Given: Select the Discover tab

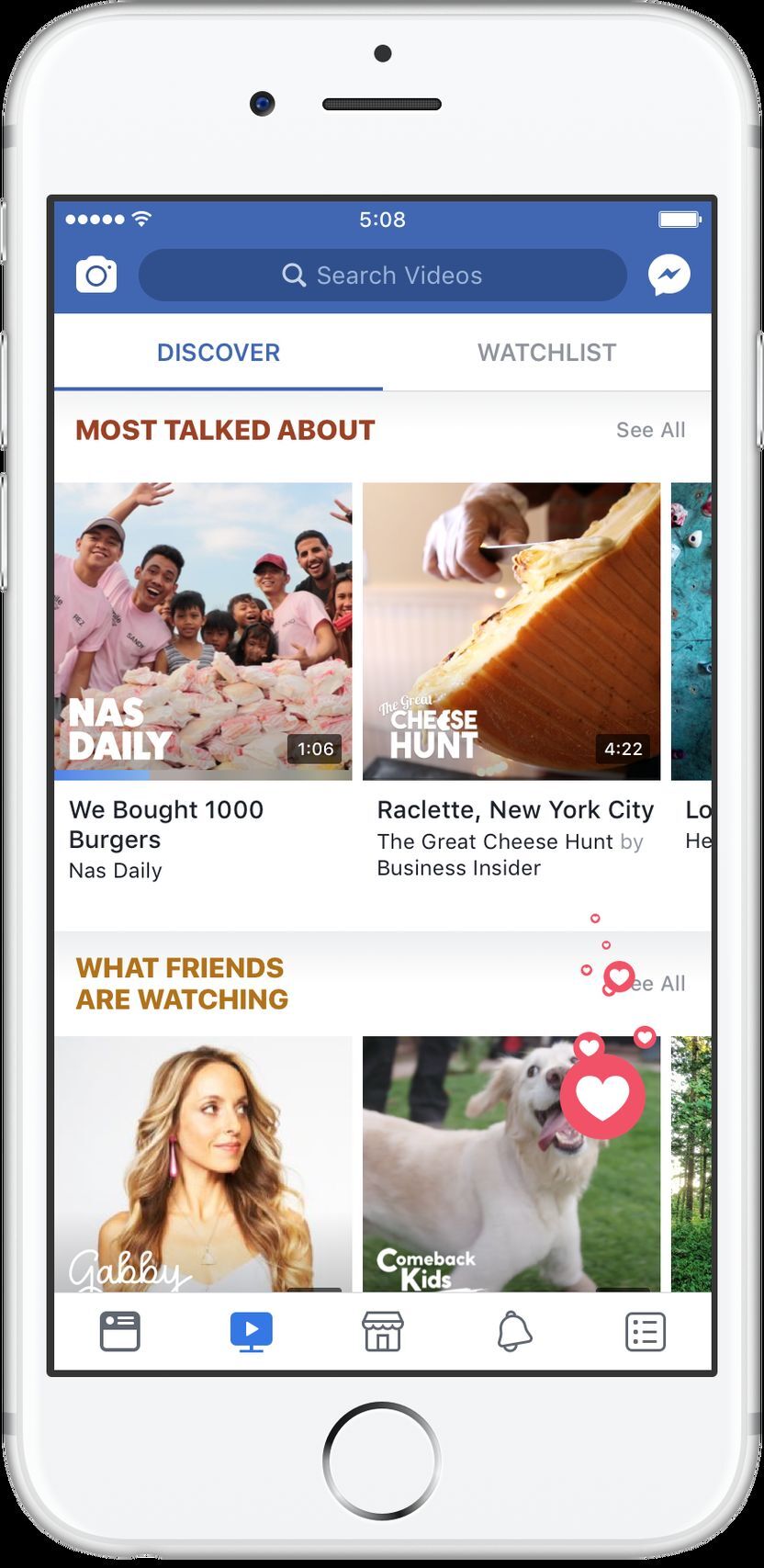Looking at the screenshot, I should [219, 353].
